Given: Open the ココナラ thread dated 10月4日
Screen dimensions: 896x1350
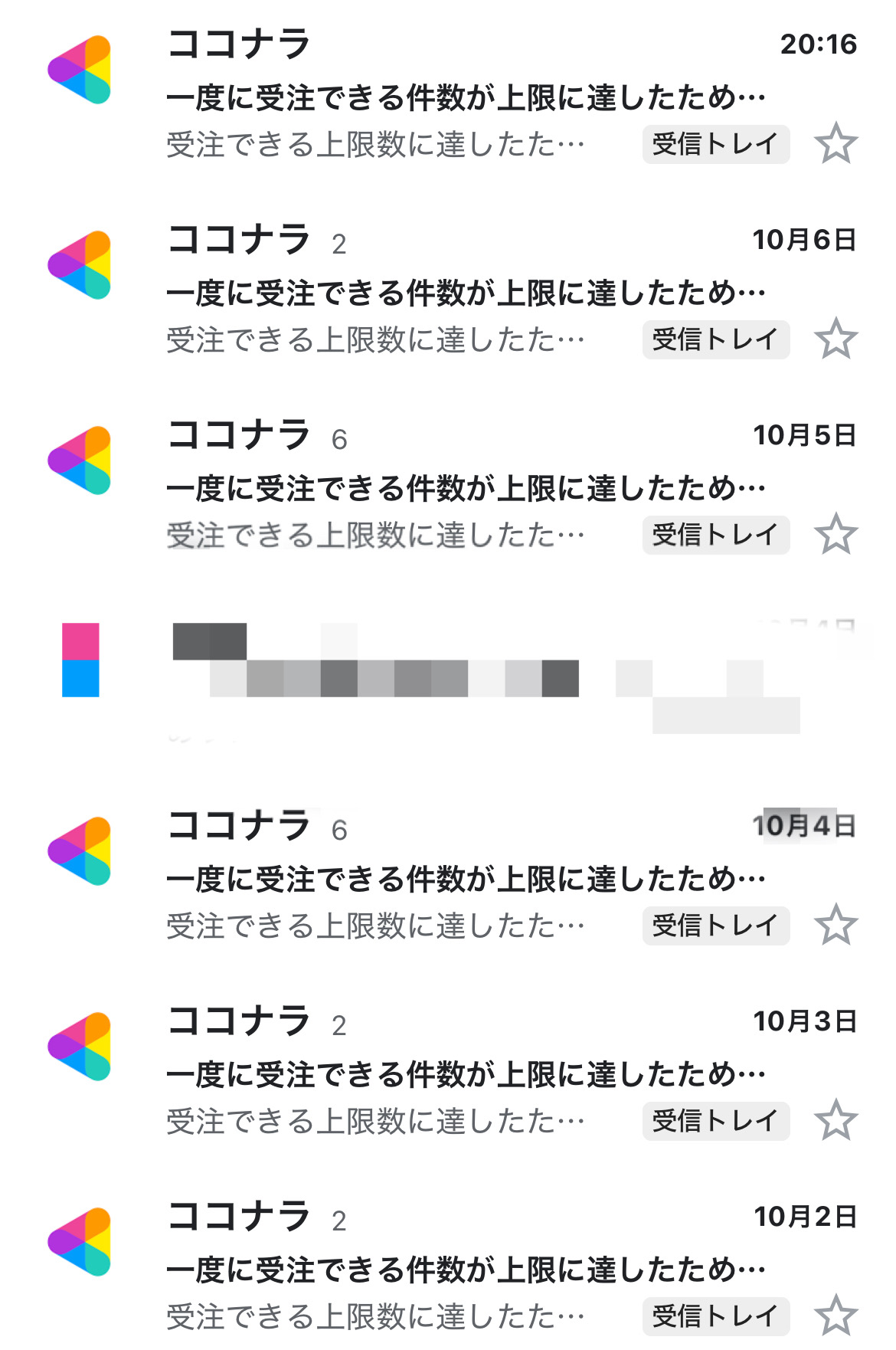Looking at the screenshot, I should [466, 880].
